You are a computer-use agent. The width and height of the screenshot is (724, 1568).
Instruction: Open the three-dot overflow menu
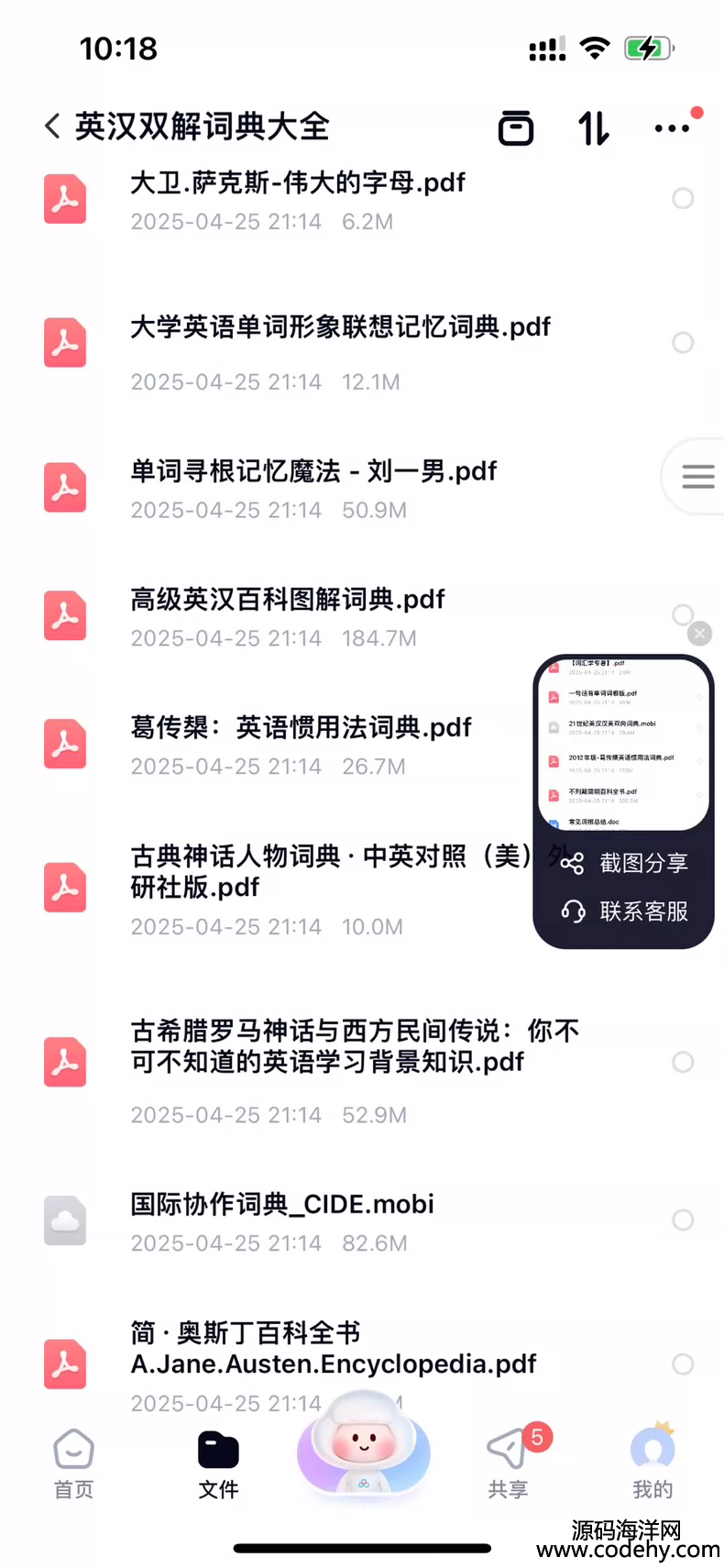673,128
